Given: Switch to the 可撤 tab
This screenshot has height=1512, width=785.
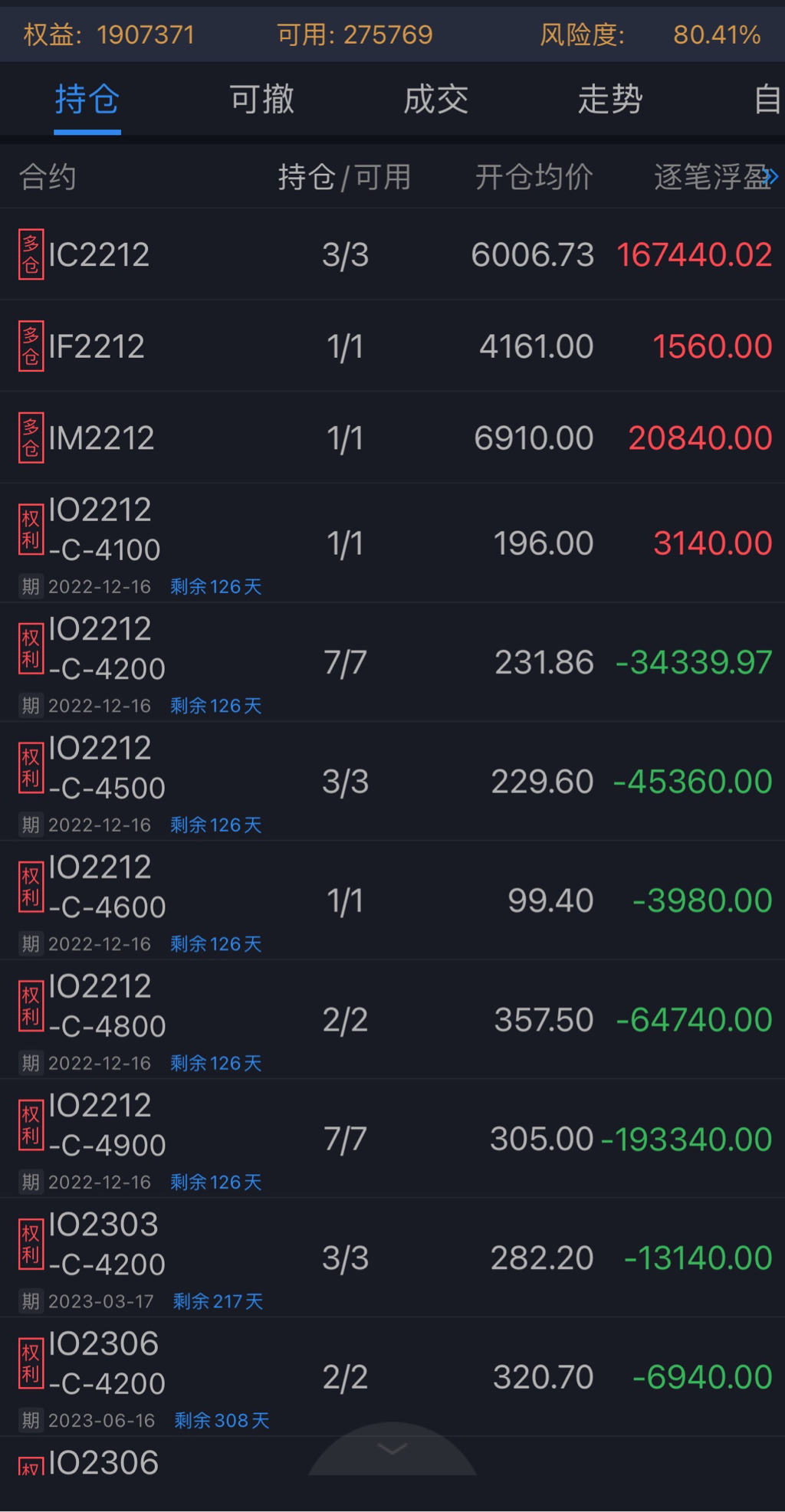Looking at the screenshot, I should (261, 100).
